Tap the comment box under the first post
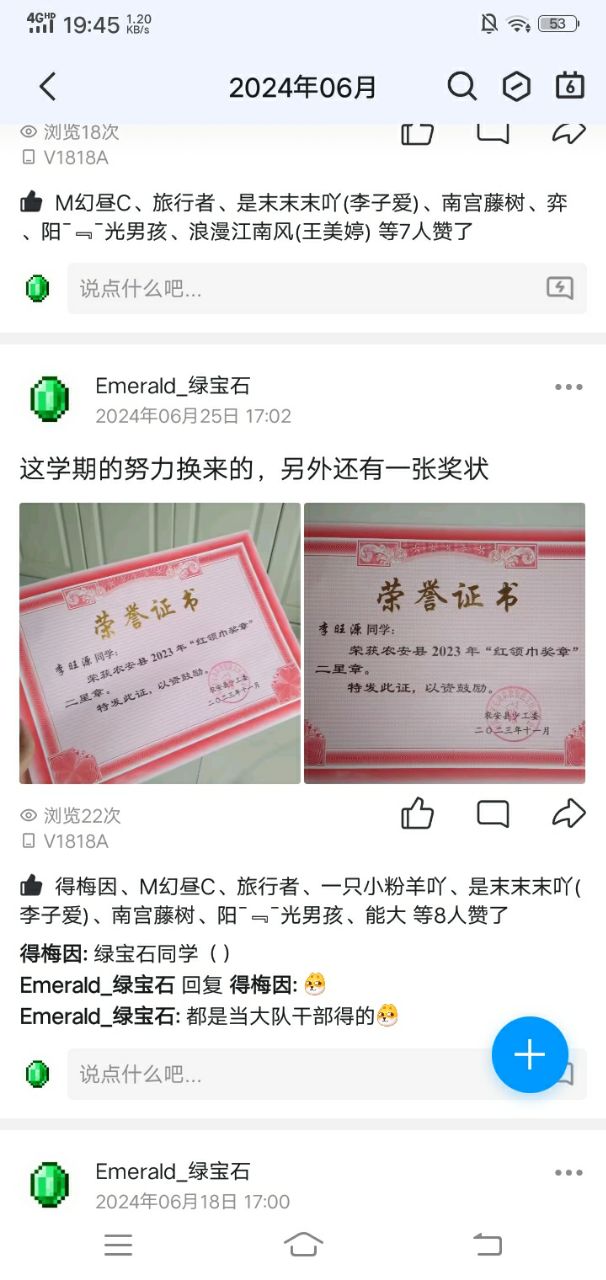Image resolution: width=606 pixels, height=1280 pixels. pyautogui.click(x=300, y=289)
